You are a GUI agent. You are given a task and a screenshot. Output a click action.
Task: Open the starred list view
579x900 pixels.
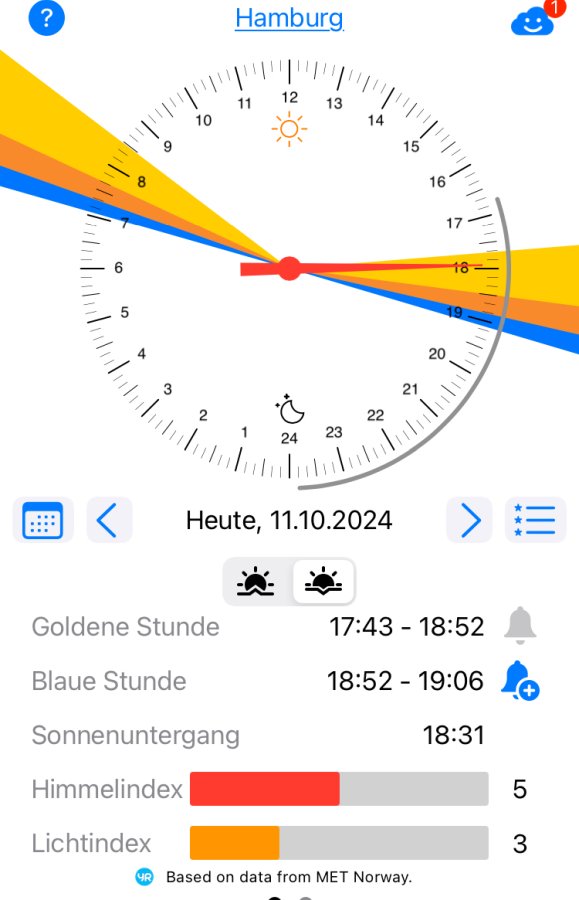(x=535, y=520)
